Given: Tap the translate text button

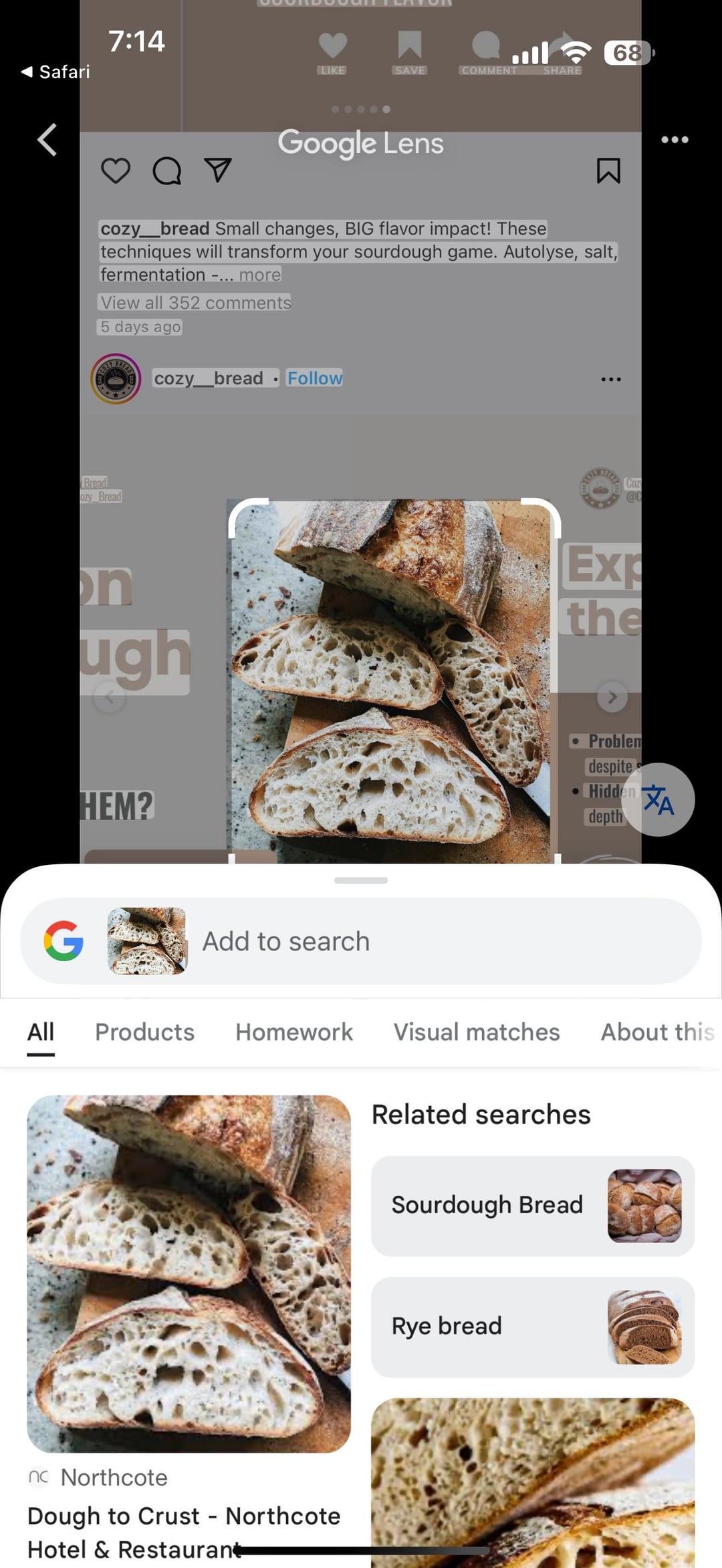Looking at the screenshot, I should coord(658,800).
